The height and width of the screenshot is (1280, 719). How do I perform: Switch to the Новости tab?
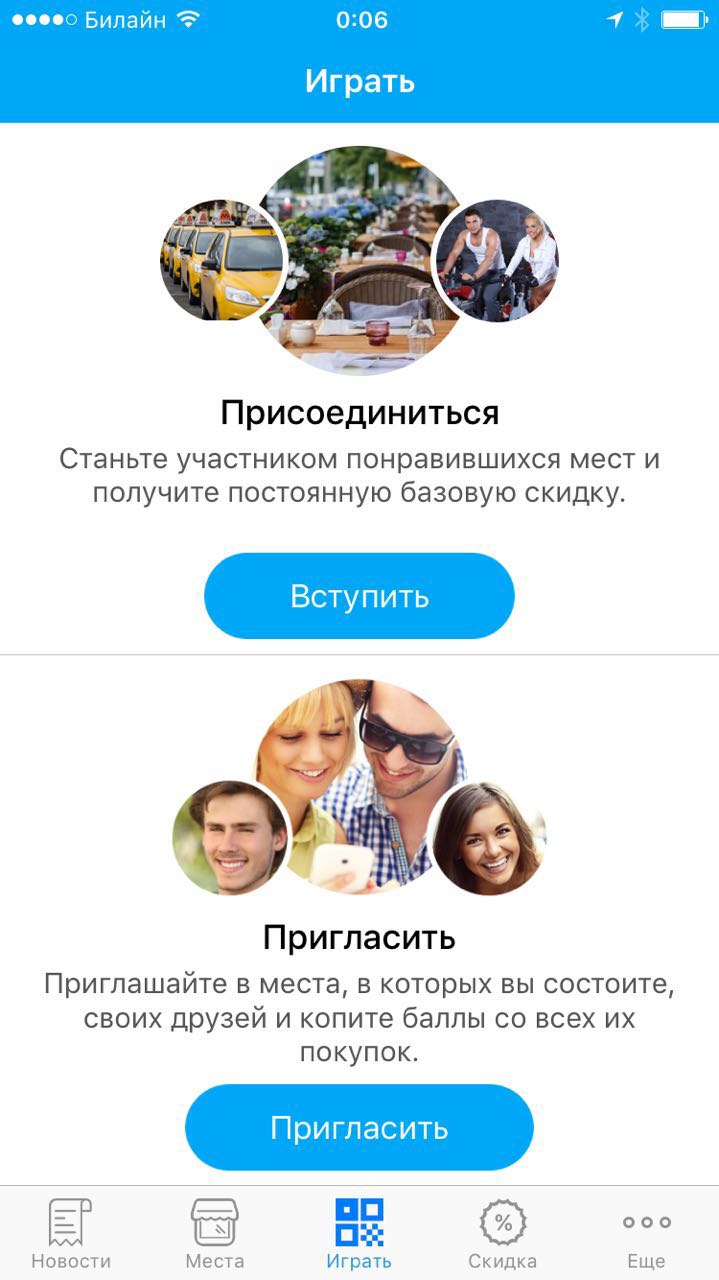pyautogui.click(x=71, y=1234)
